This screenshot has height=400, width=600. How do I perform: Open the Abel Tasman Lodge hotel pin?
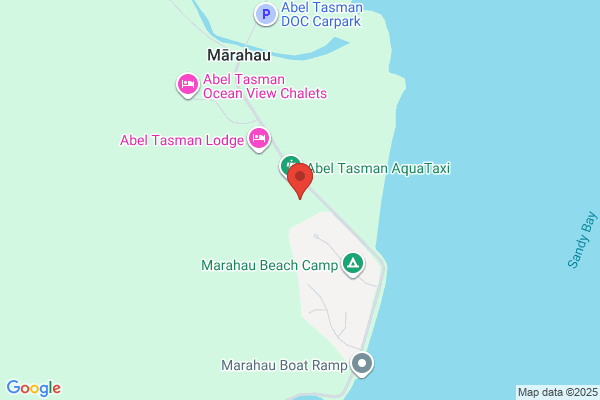259,139
